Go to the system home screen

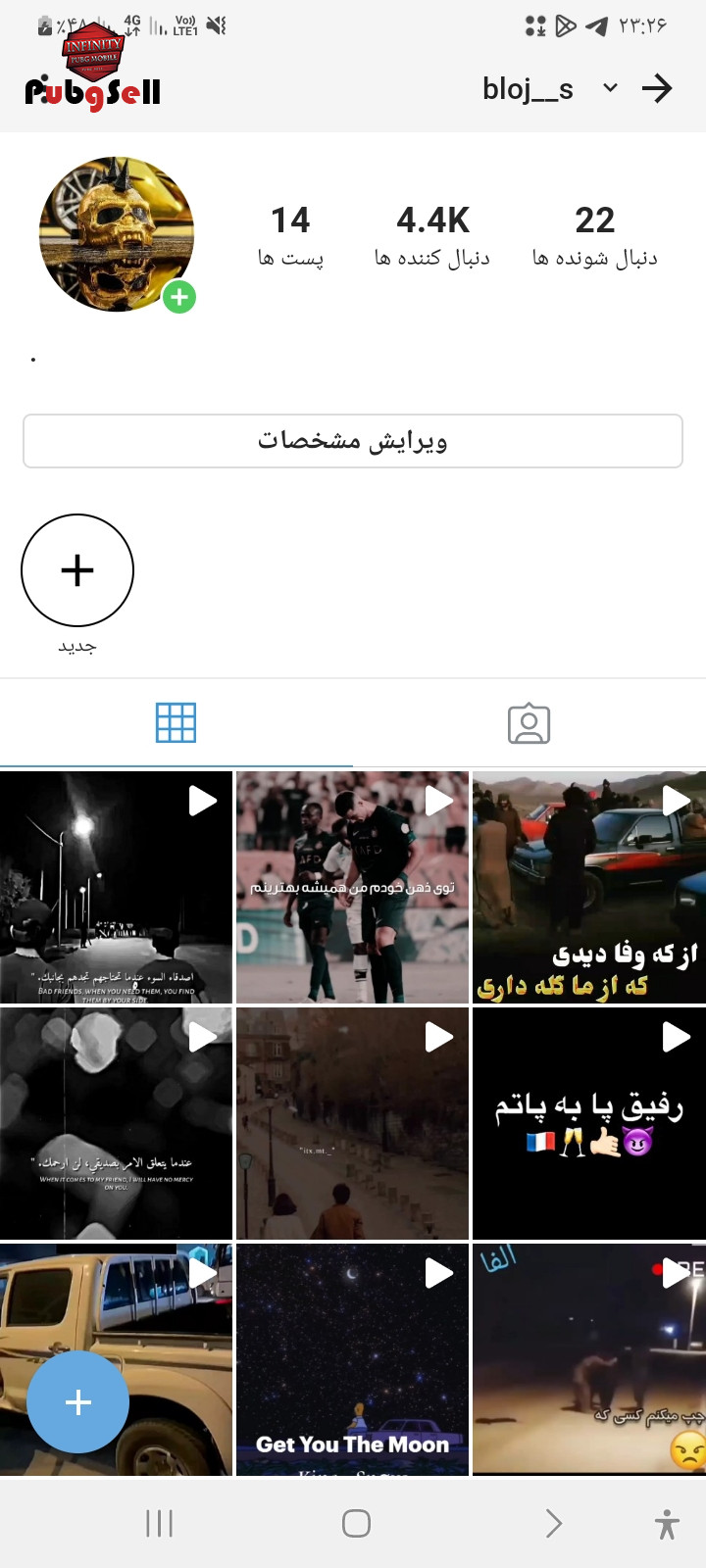click(356, 1523)
